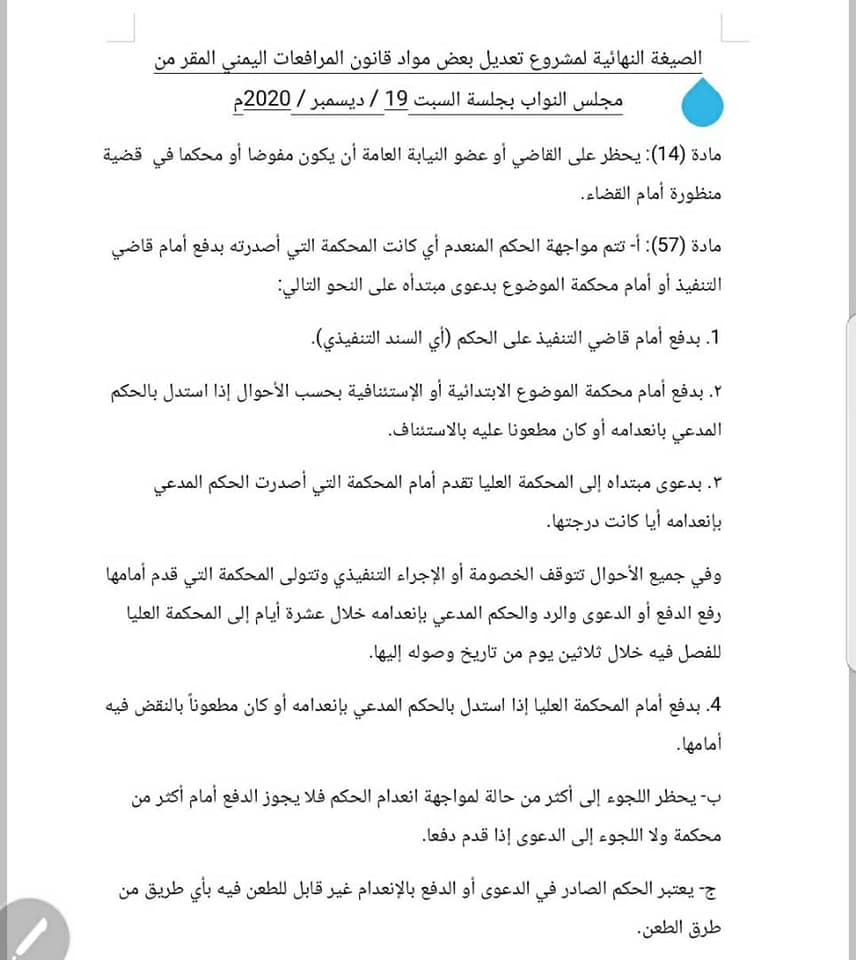
Task: Tap the scroll handle on the right edge
Action: pos(852,494)
